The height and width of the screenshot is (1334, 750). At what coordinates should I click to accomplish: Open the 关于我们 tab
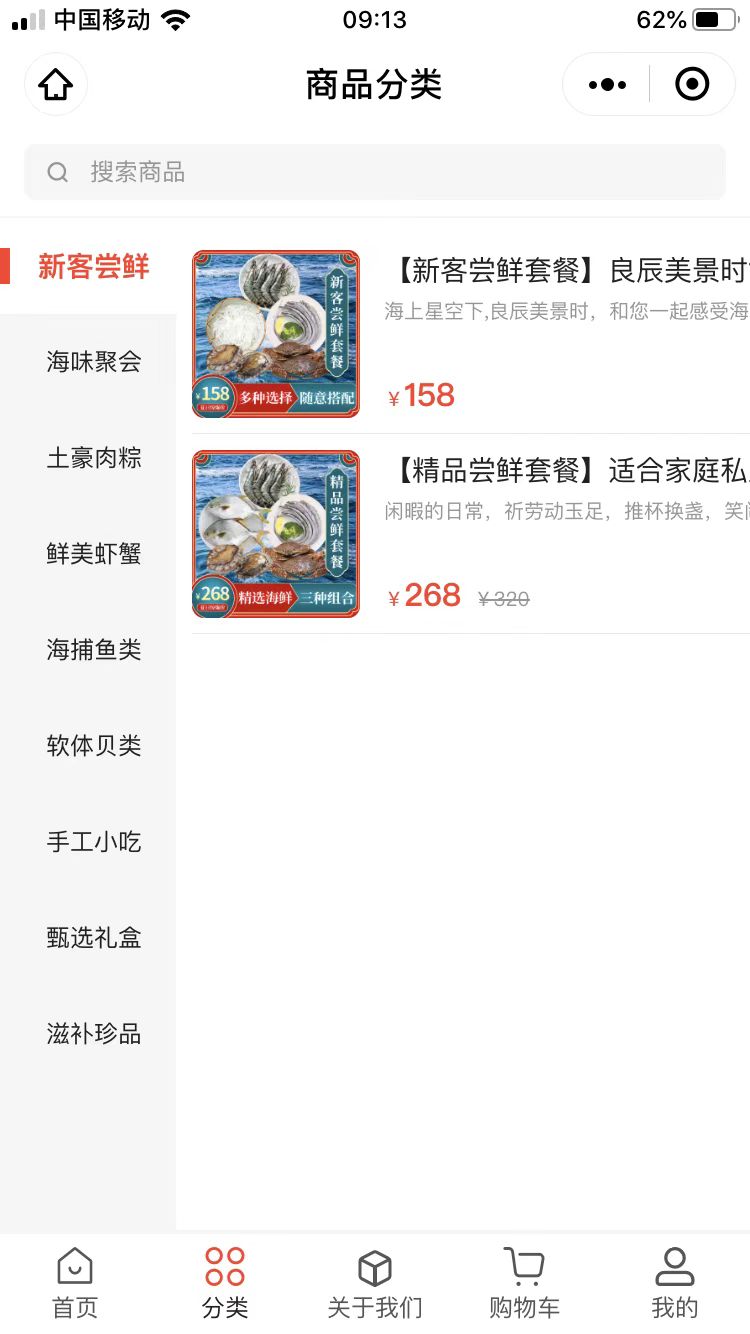(x=375, y=1283)
